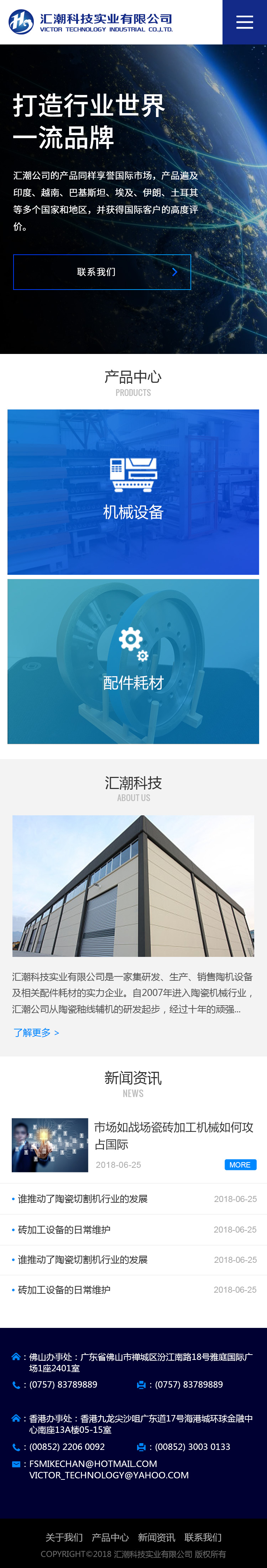Tap MORE on the featured news
Screen dimensions: 267x1568
pos(240,1164)
